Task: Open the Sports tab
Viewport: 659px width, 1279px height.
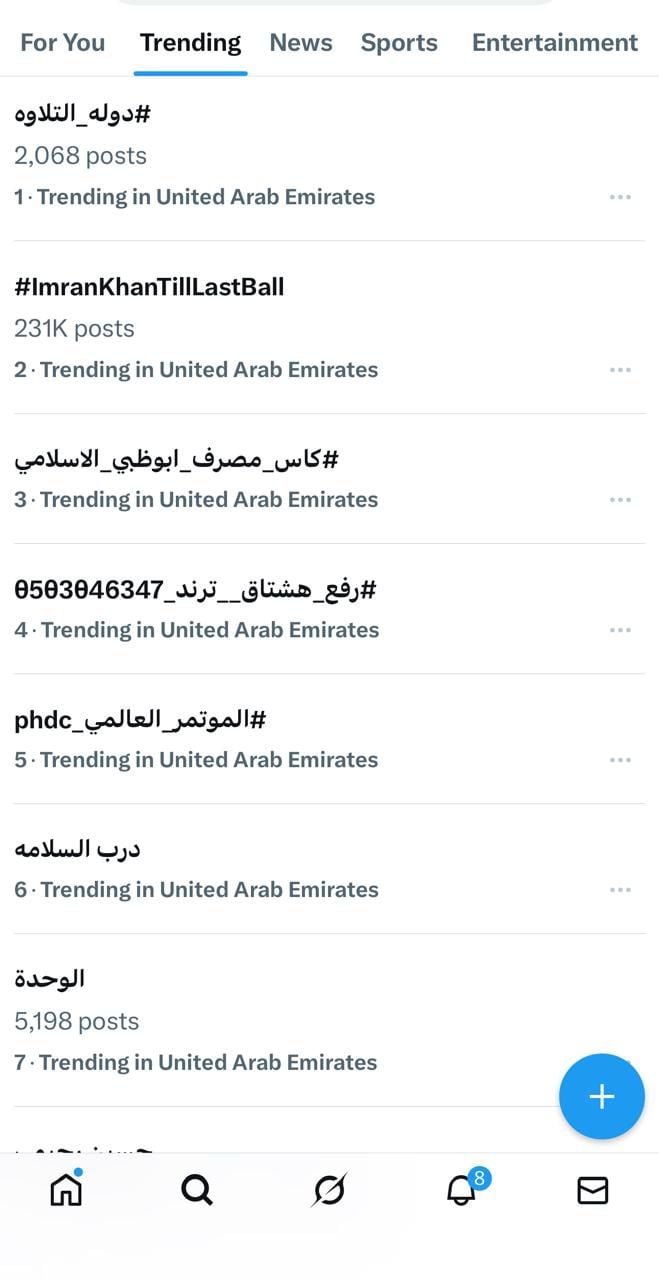Action: tap(399, 43)
